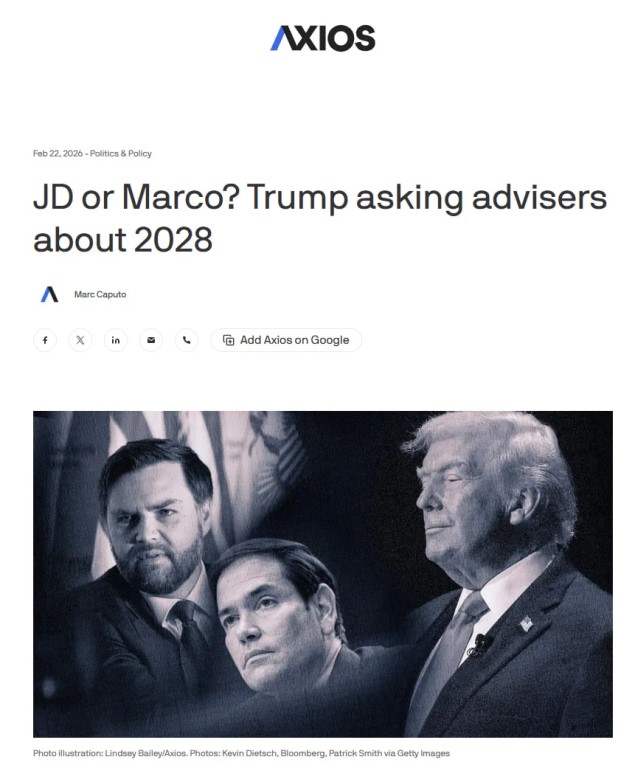Image resolution: width=635 pixels, height=768 pixels.
Task: Open author Marc Caputo's page
Action: click(100, 294)
